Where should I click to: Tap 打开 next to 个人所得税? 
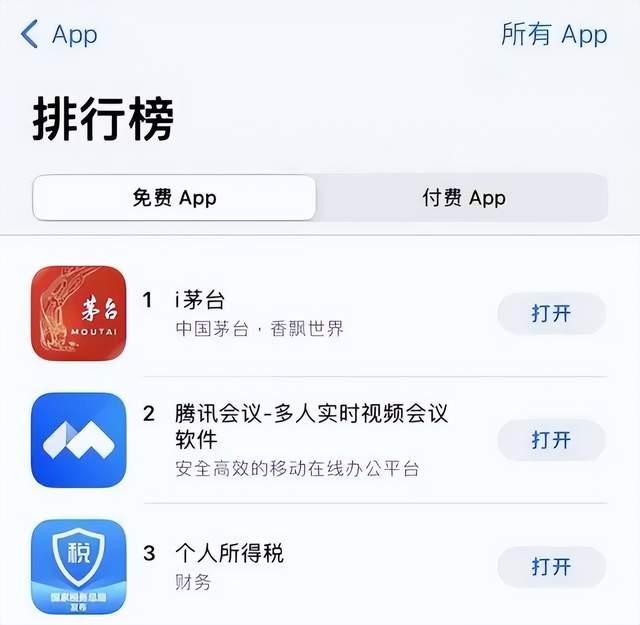[x=551, y=567]
